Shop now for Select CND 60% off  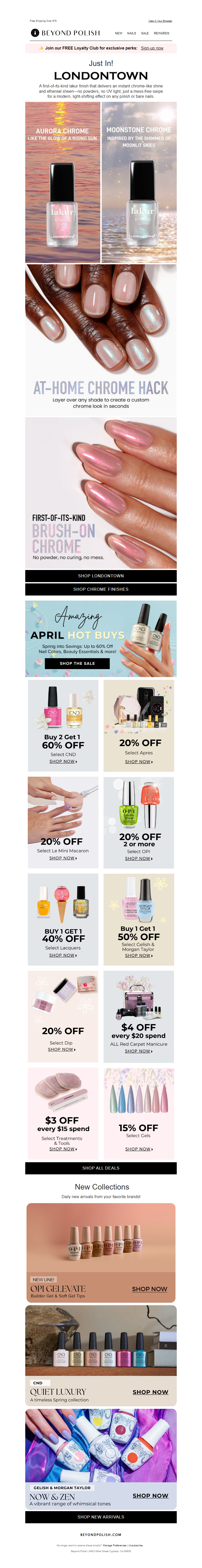pyautogui.click(x=63, y=762)
